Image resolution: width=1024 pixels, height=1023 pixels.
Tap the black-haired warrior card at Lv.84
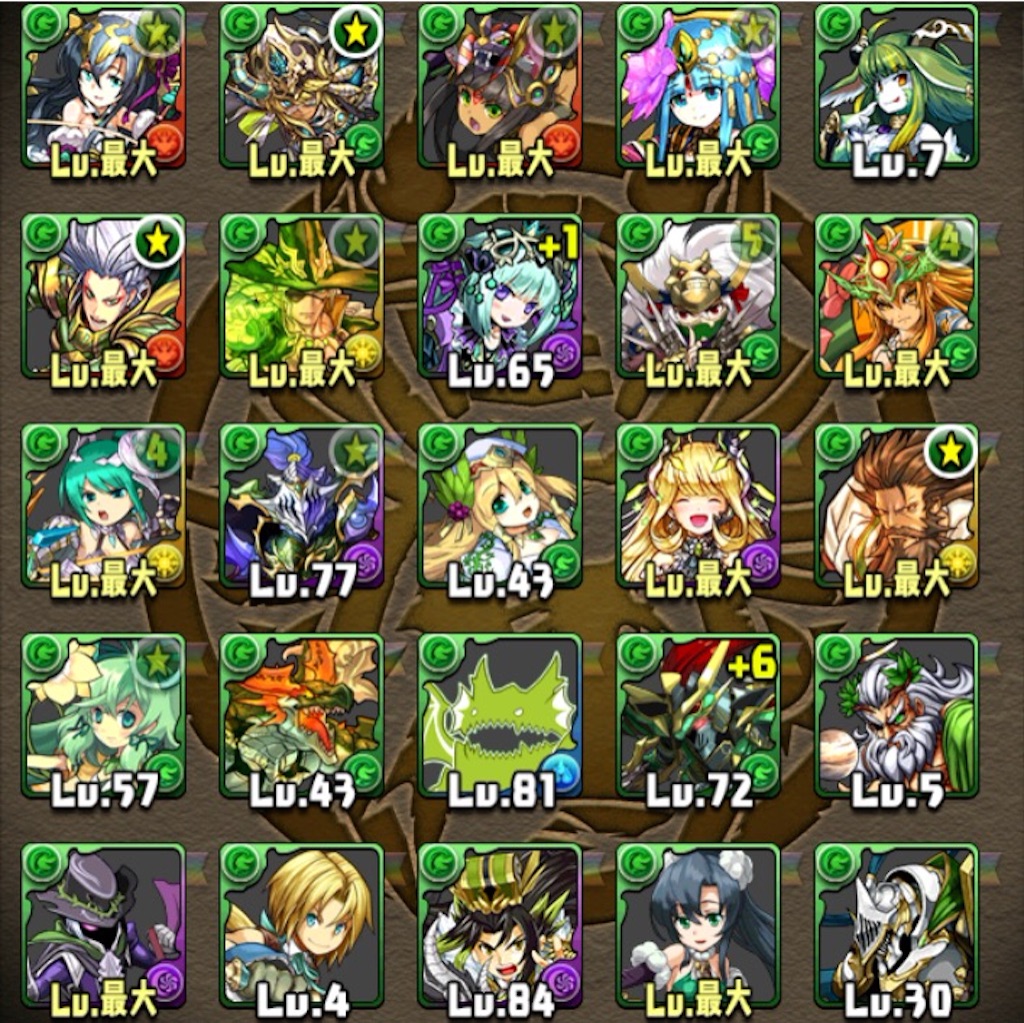click(500, 925)
